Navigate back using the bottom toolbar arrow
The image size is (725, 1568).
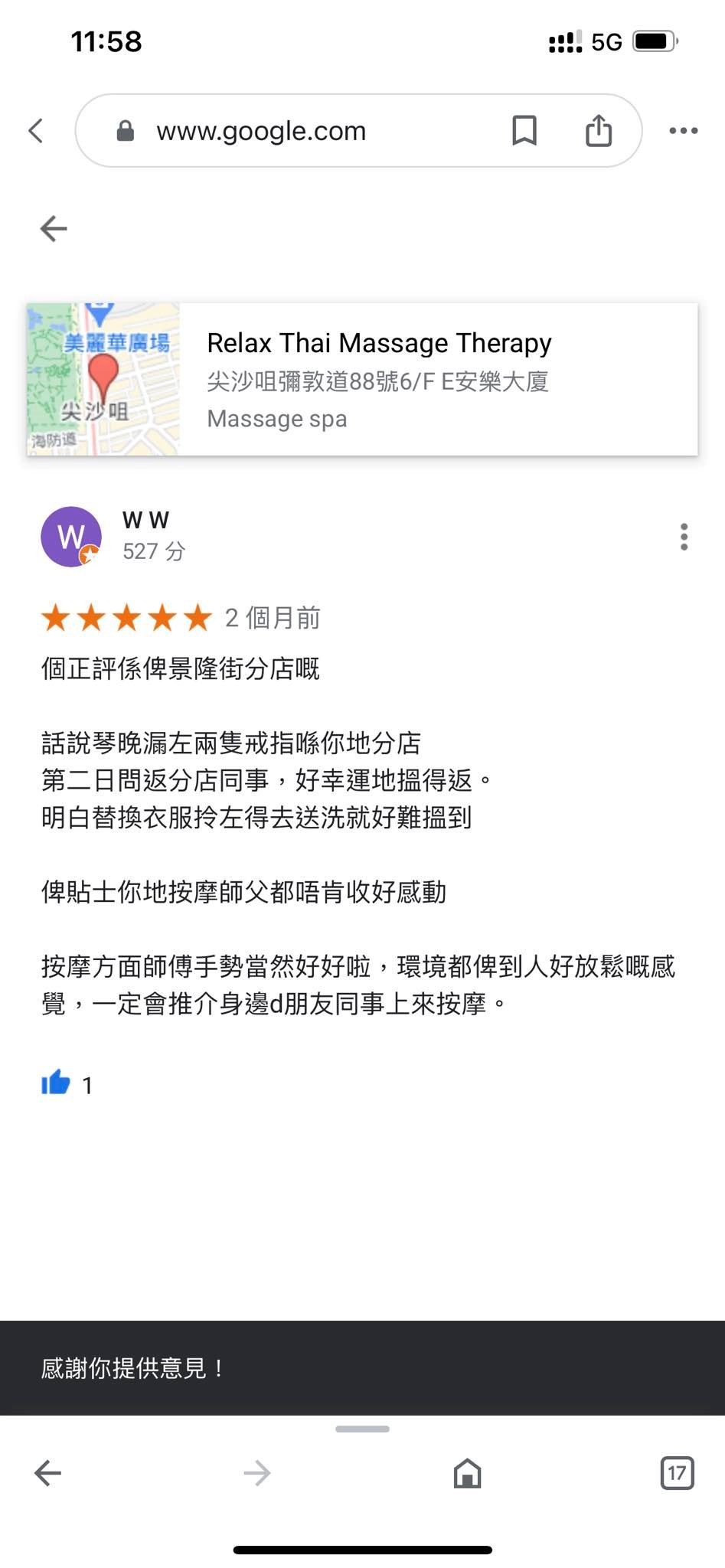click(x=47, y=1472)
